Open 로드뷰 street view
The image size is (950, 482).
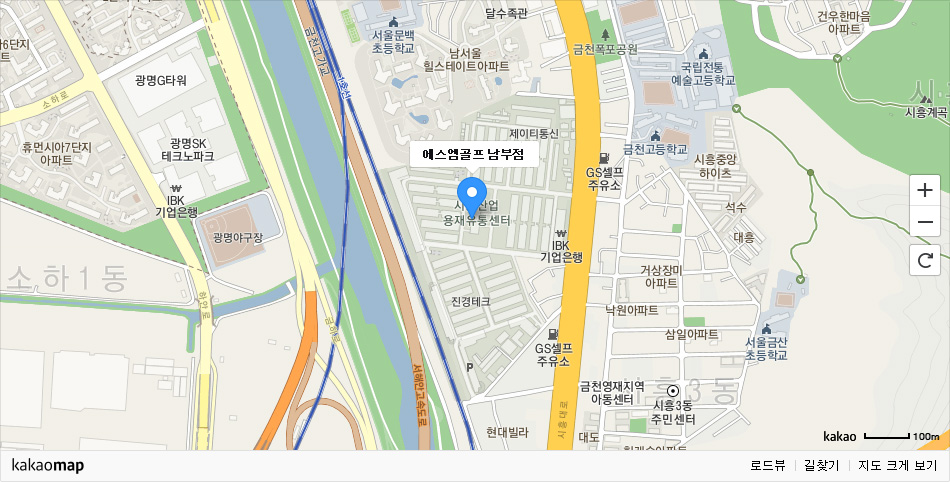(x=767, y=466)
